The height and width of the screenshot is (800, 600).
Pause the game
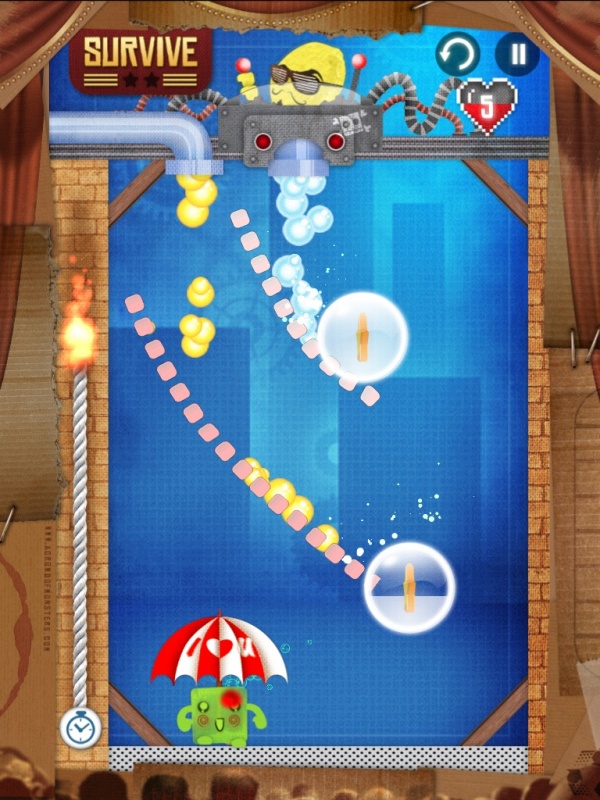517,54
